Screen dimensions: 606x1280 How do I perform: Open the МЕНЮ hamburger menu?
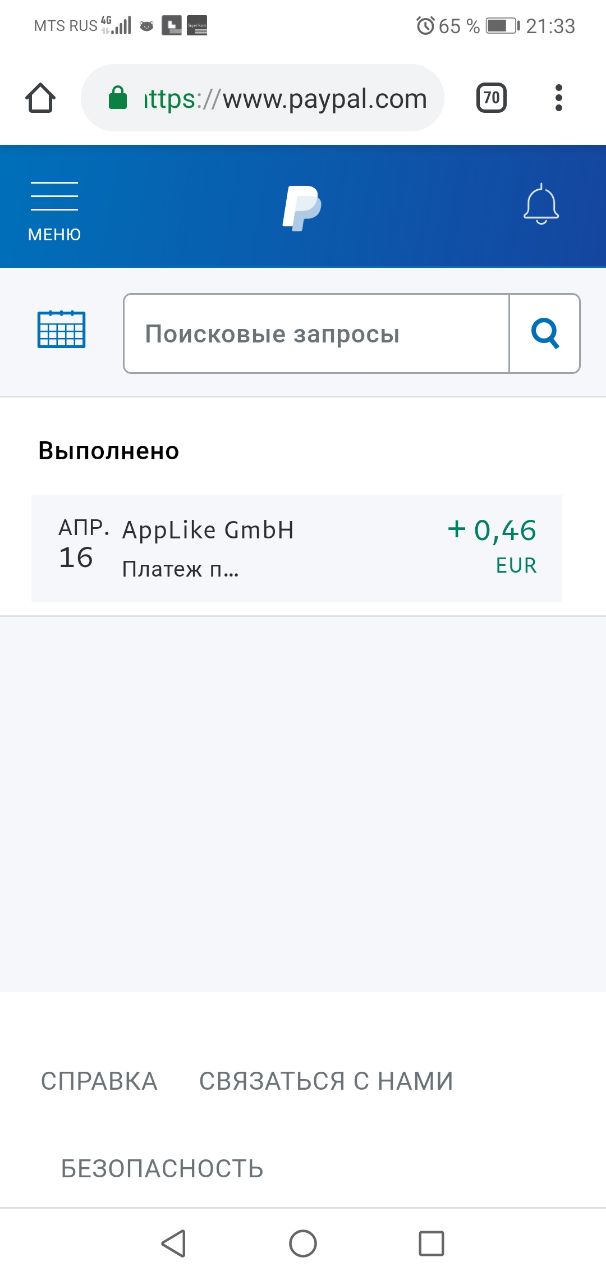(54, 211)
